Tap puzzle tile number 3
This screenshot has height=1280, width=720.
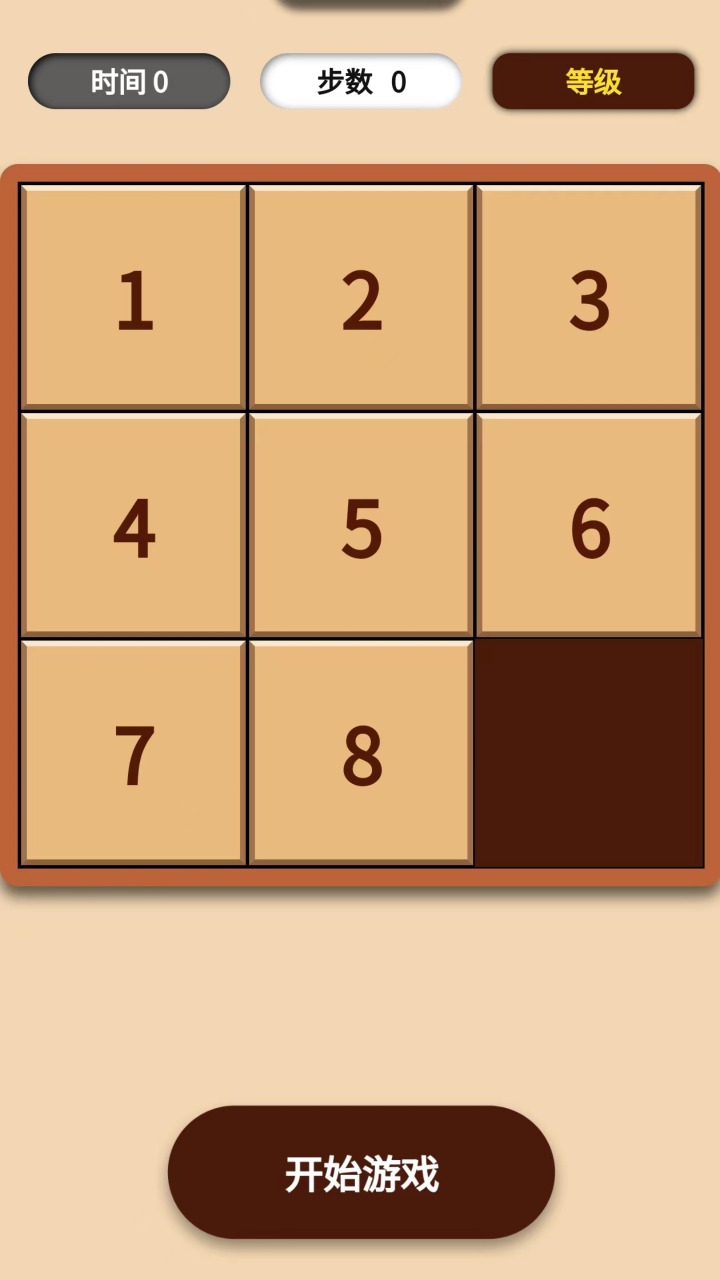(x=589, y=297)
